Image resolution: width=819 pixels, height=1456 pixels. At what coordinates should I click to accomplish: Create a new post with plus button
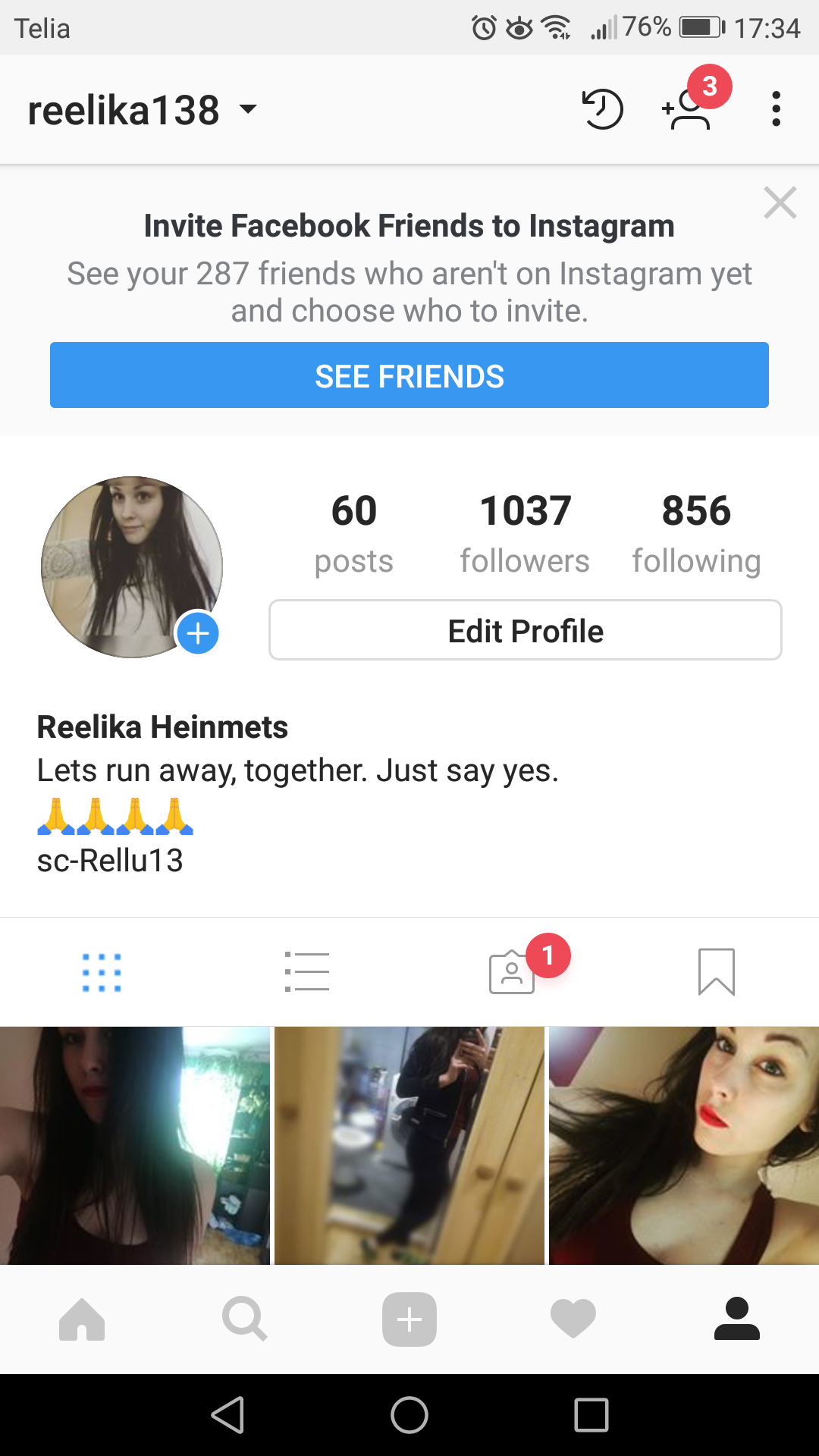pyautogui.click(x=409, y=1319)
